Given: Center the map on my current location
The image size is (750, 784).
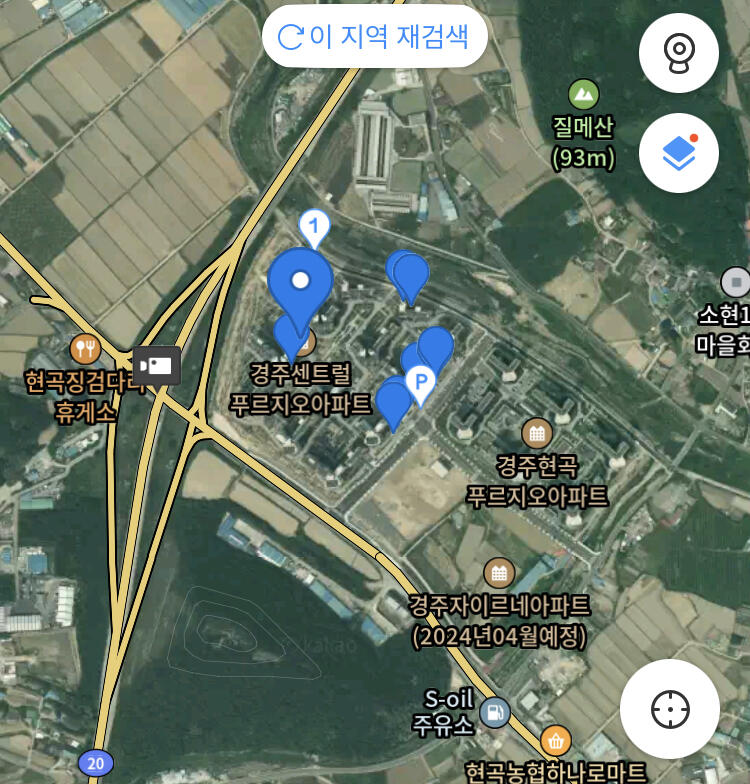Looking at the screenshot, I should pyautogui.click(x=670, y=709).
